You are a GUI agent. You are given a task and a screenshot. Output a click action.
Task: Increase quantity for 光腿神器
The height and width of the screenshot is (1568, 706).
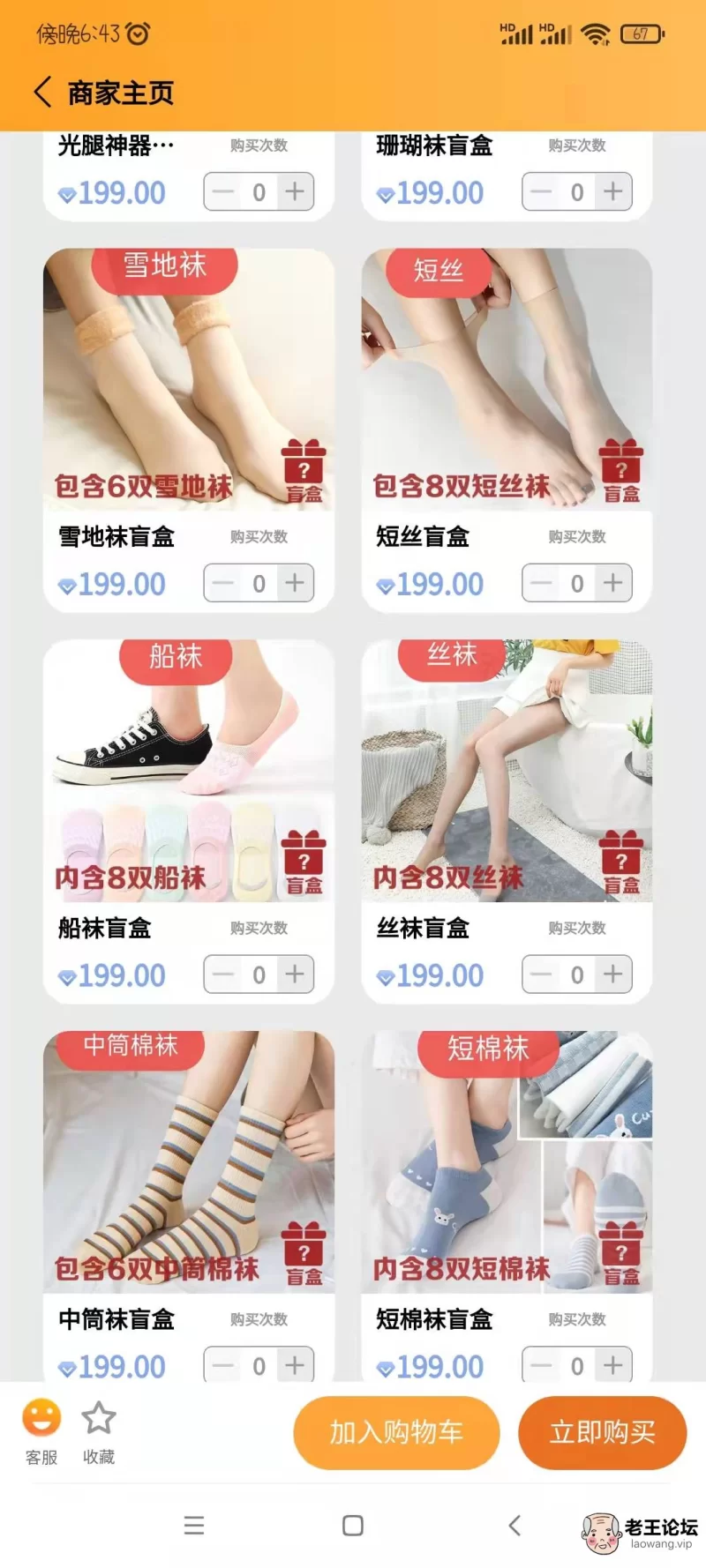pos(295,191)
